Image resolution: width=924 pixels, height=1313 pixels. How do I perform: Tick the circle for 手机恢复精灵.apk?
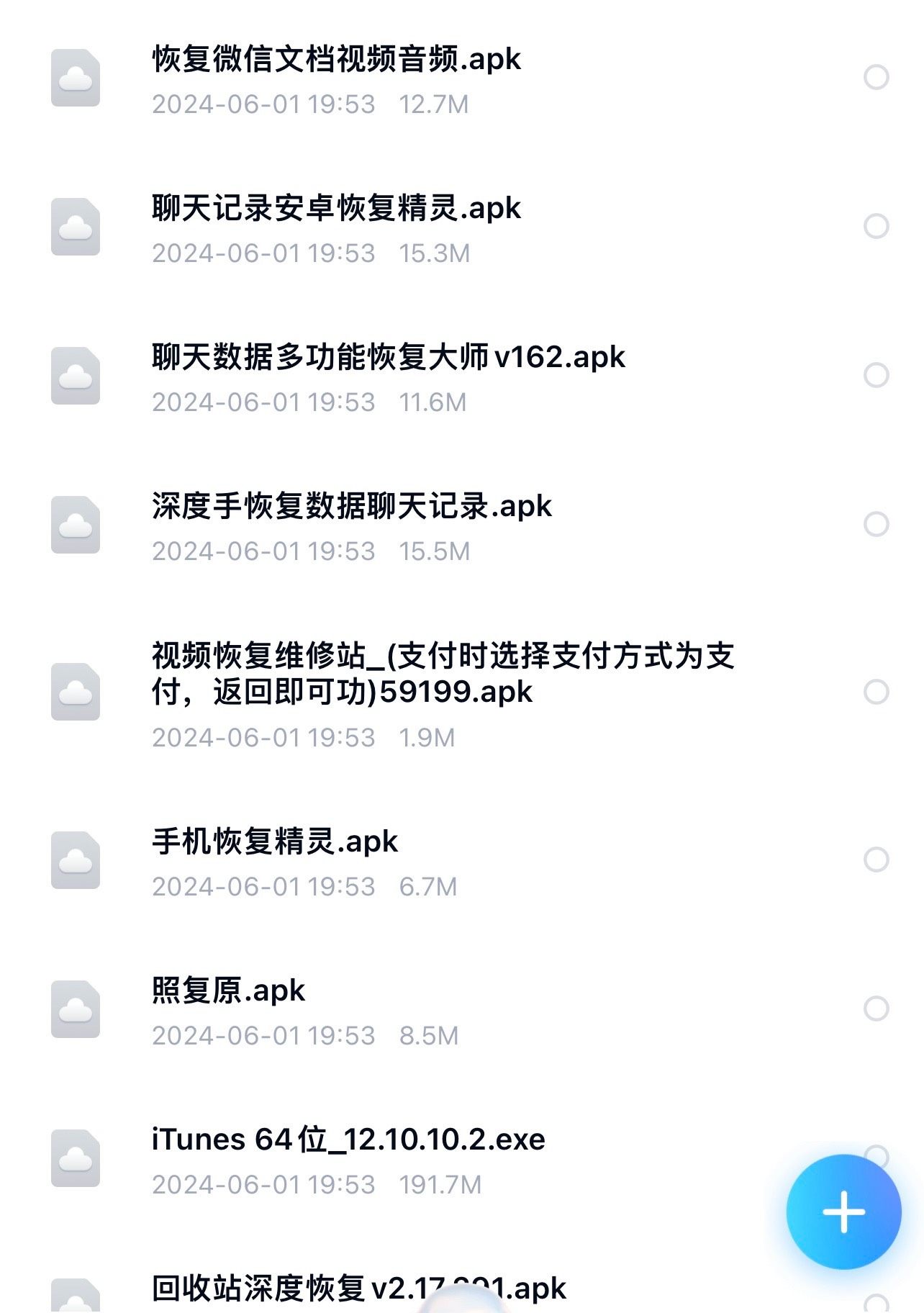coord(876,859)
